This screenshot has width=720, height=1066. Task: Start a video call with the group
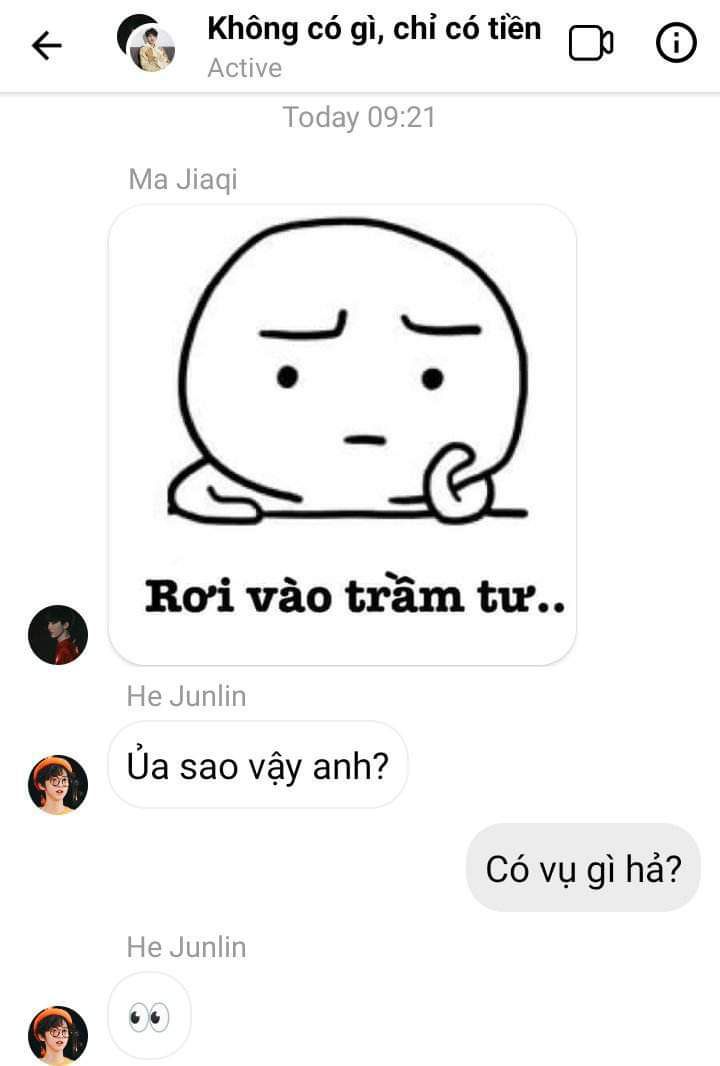click(x=590, y=43)
